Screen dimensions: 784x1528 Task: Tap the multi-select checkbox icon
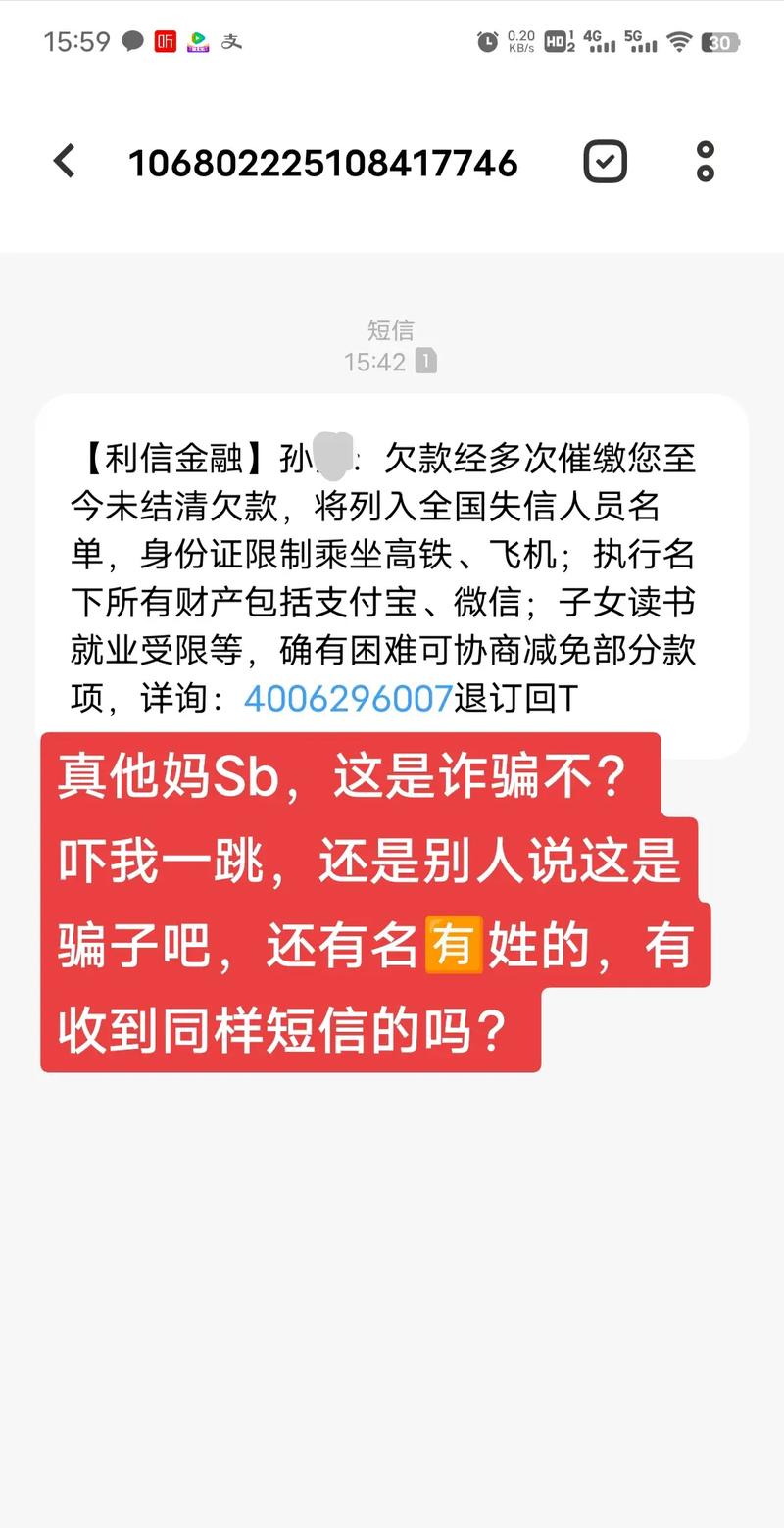click(605, 162)
